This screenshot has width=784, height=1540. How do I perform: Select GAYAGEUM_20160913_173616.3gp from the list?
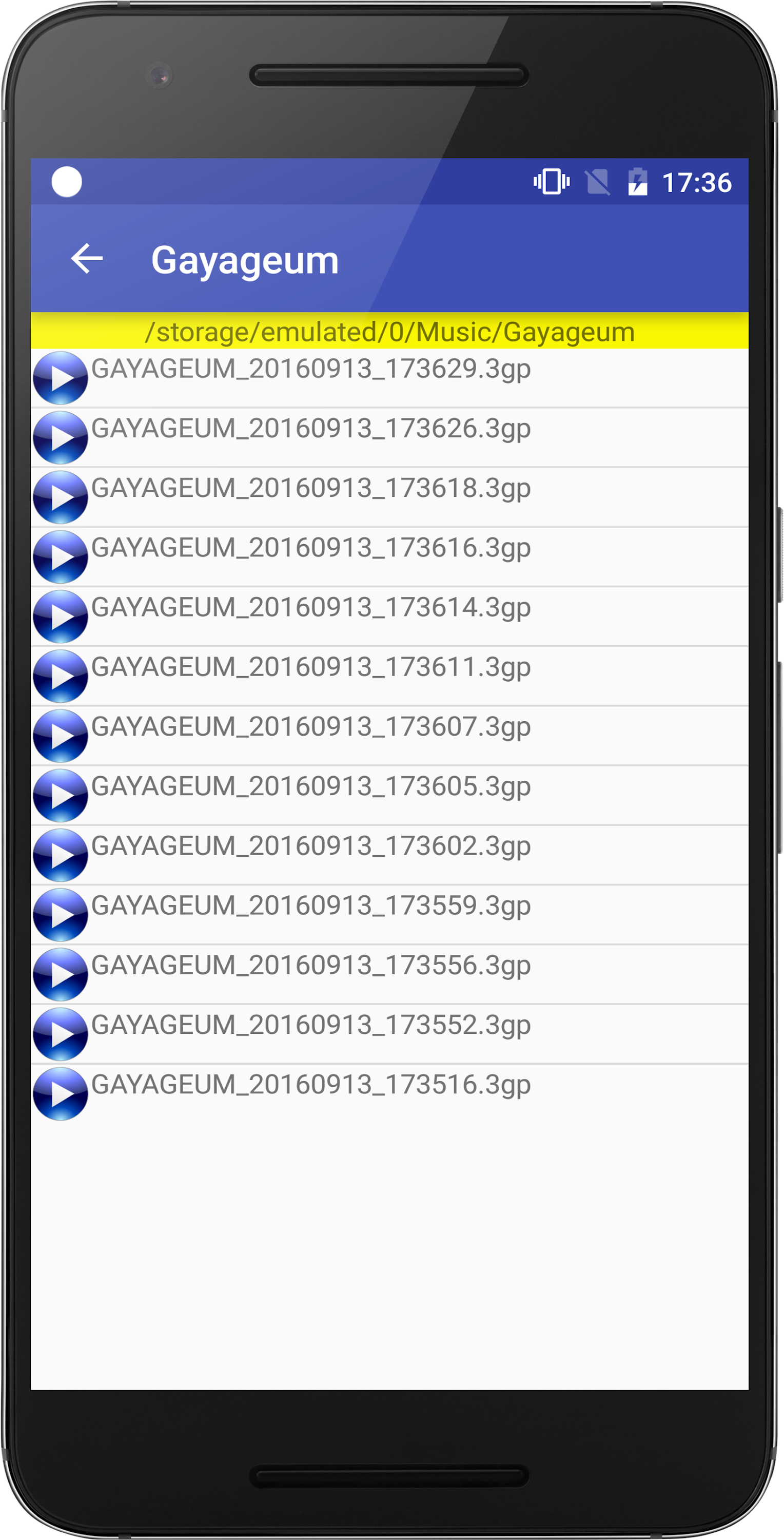pos(311,548)
